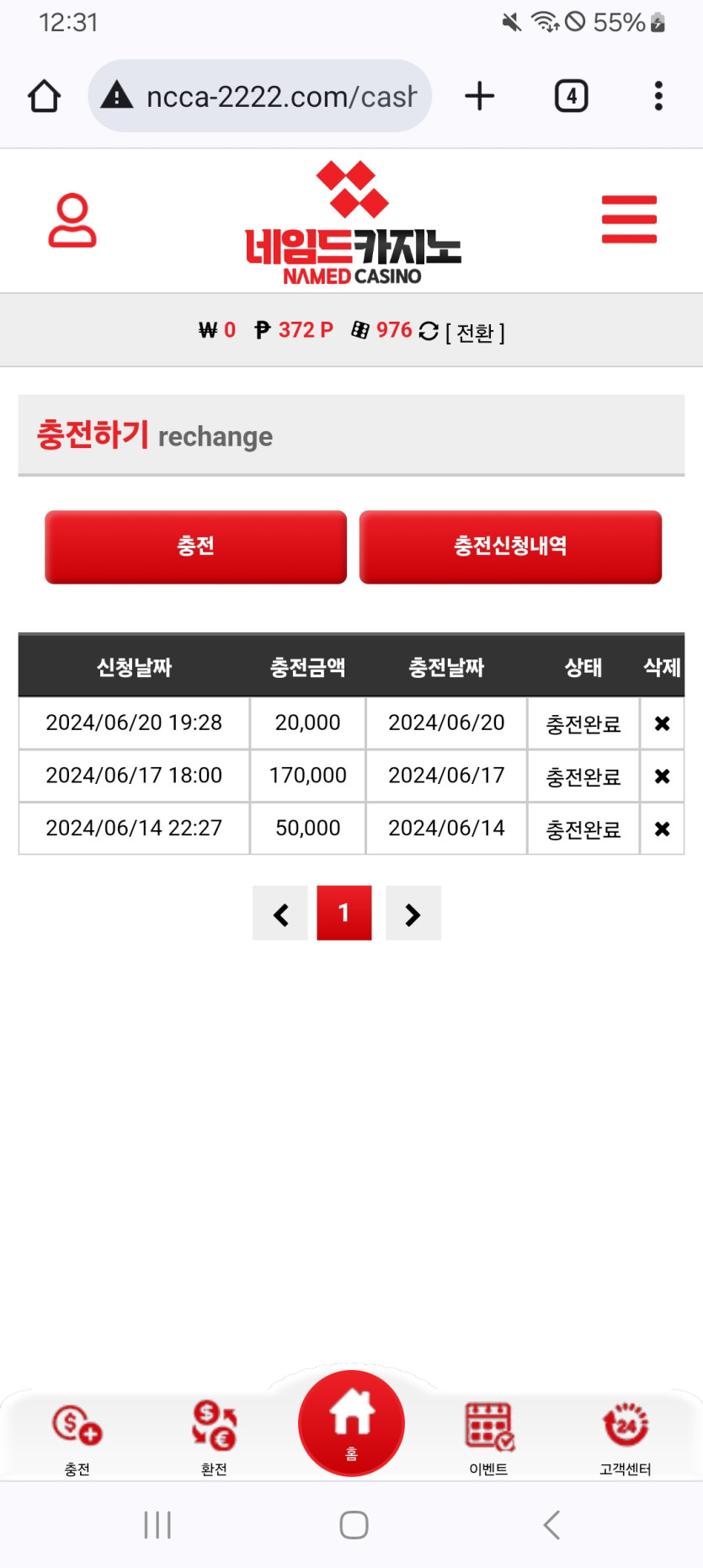Open the 환전 bottom tab
703x1568 pixels.
click(214, 1437)
